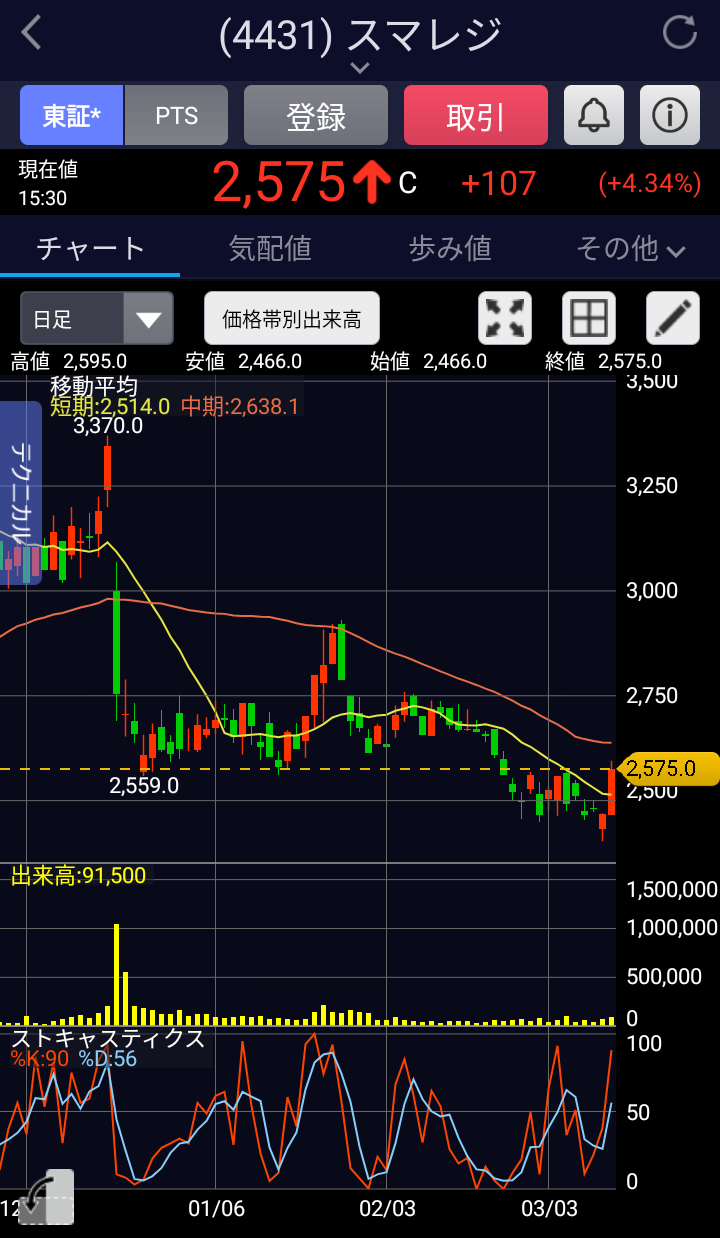
Task: Open the stock info icon
Action: tap(669, 116)
